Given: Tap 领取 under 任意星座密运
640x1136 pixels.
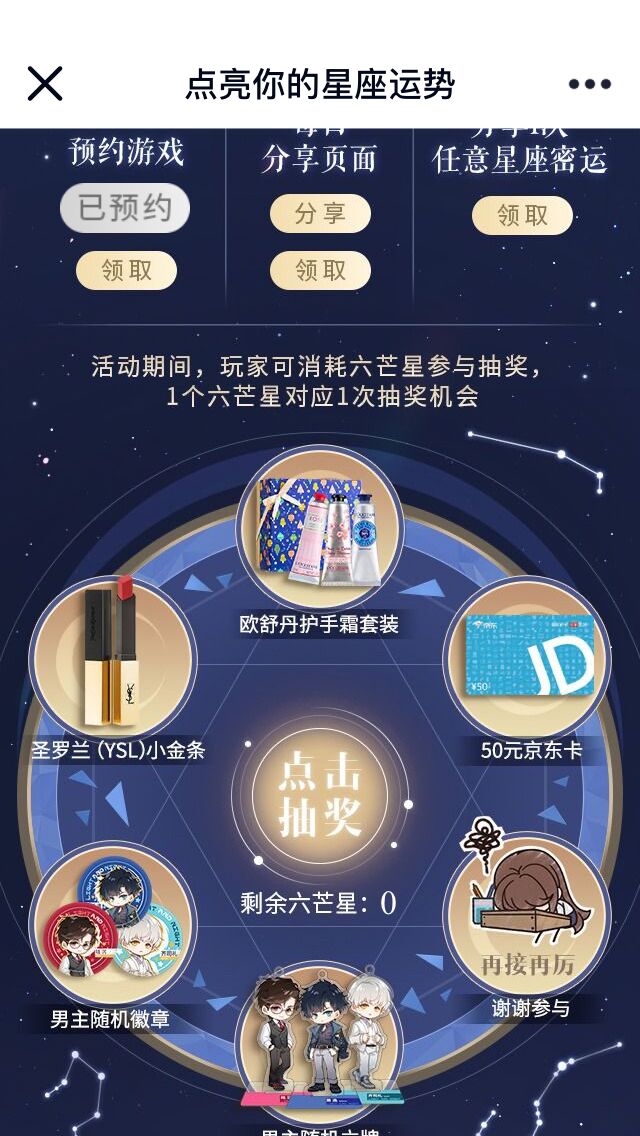Looking at the screenshot, I should [x=522, y=215].
